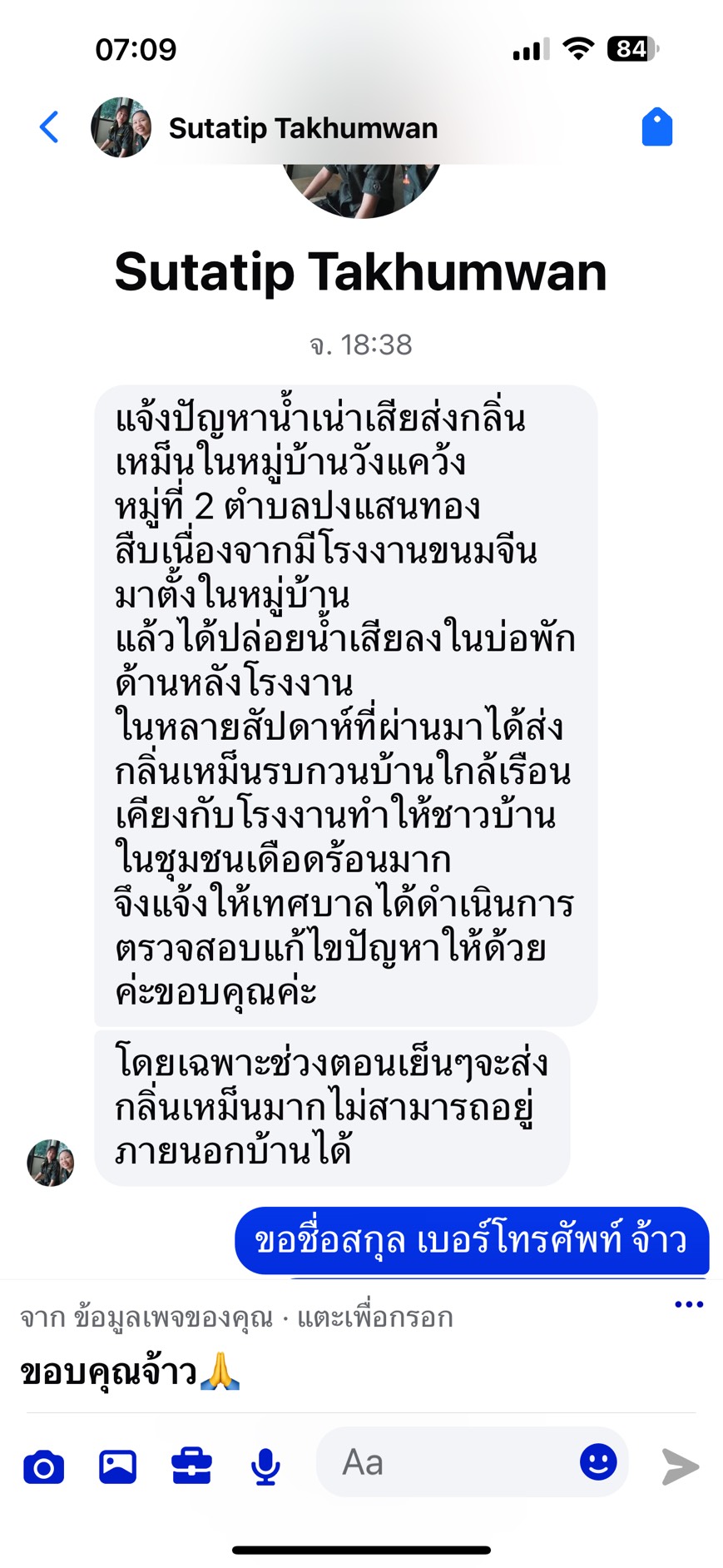Screen dimensions: 723x1568
Task: Tap Sutatip's small avatar beside messages
Action: click(x=51, y=1162)
